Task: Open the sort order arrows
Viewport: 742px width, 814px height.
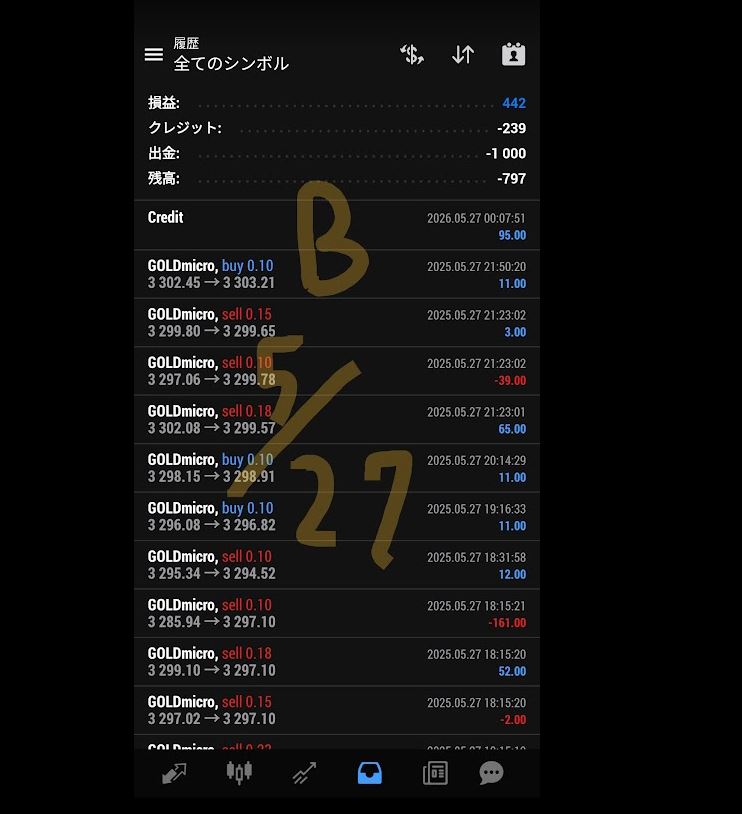Action: [x=463, y=55]
